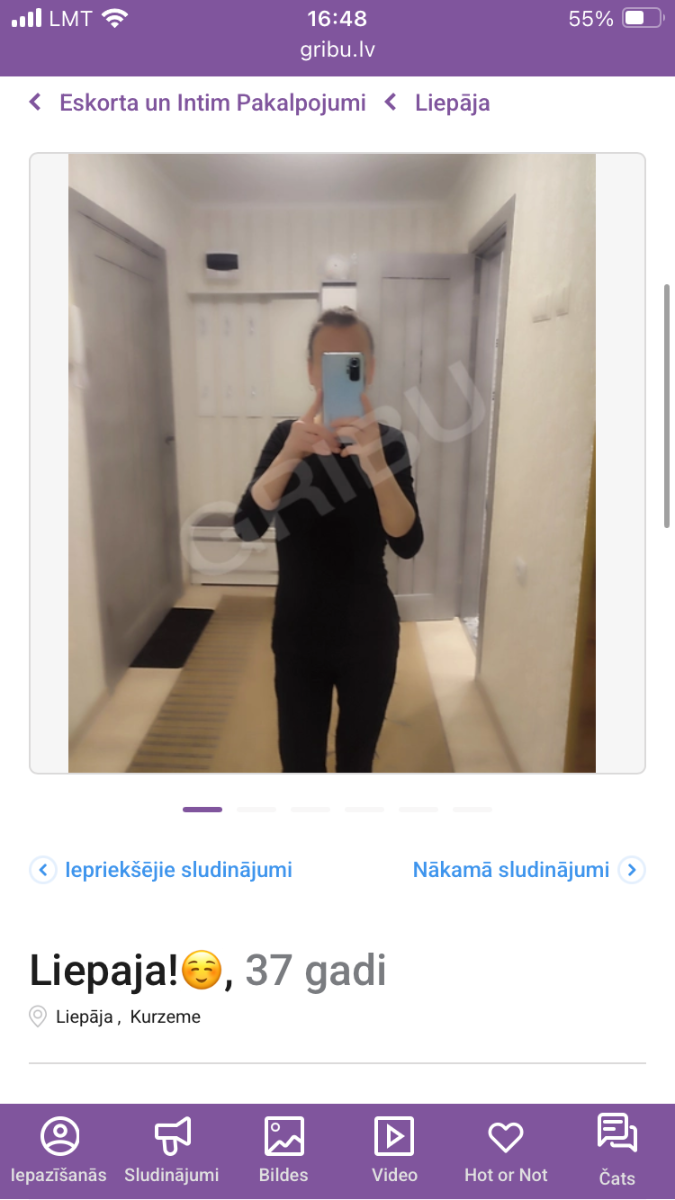Open Hot or Not section
Screen dimensions: 675x1200
point(506,1151)
